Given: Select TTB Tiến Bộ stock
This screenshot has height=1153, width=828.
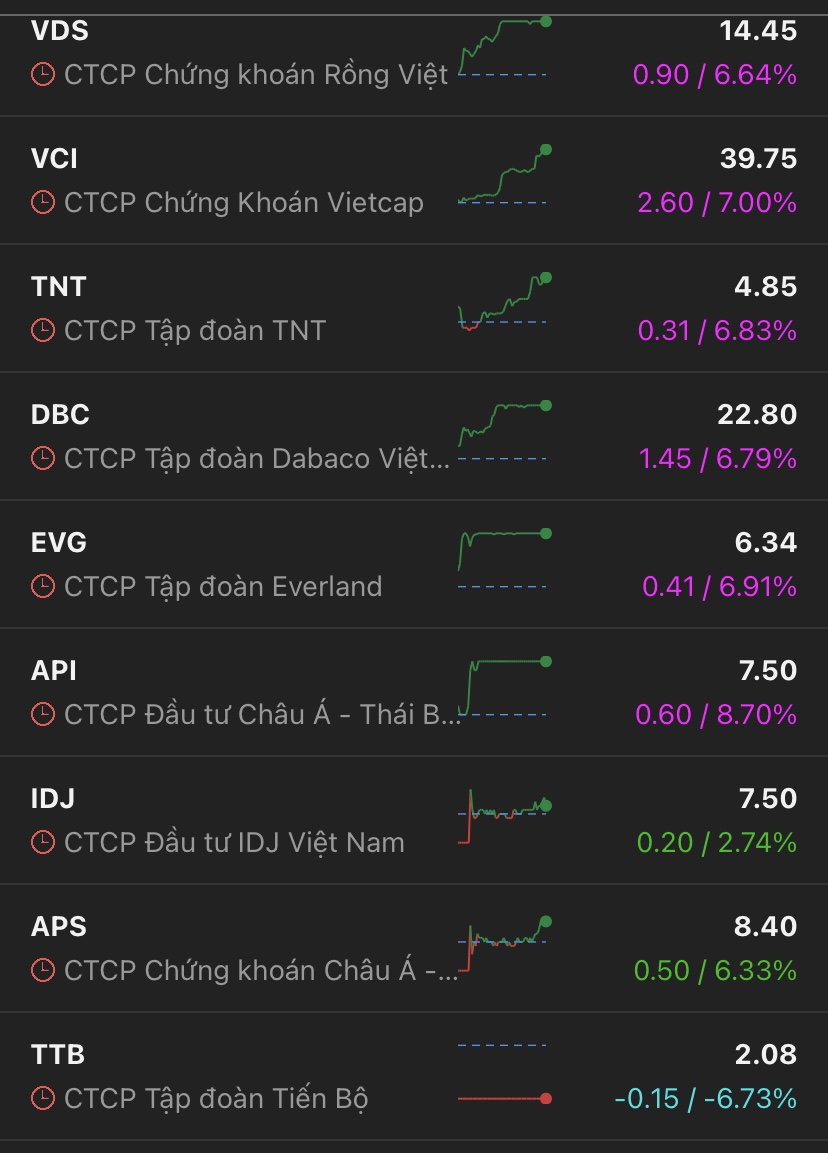Looking at the screenshot, I should point(240,1077).
